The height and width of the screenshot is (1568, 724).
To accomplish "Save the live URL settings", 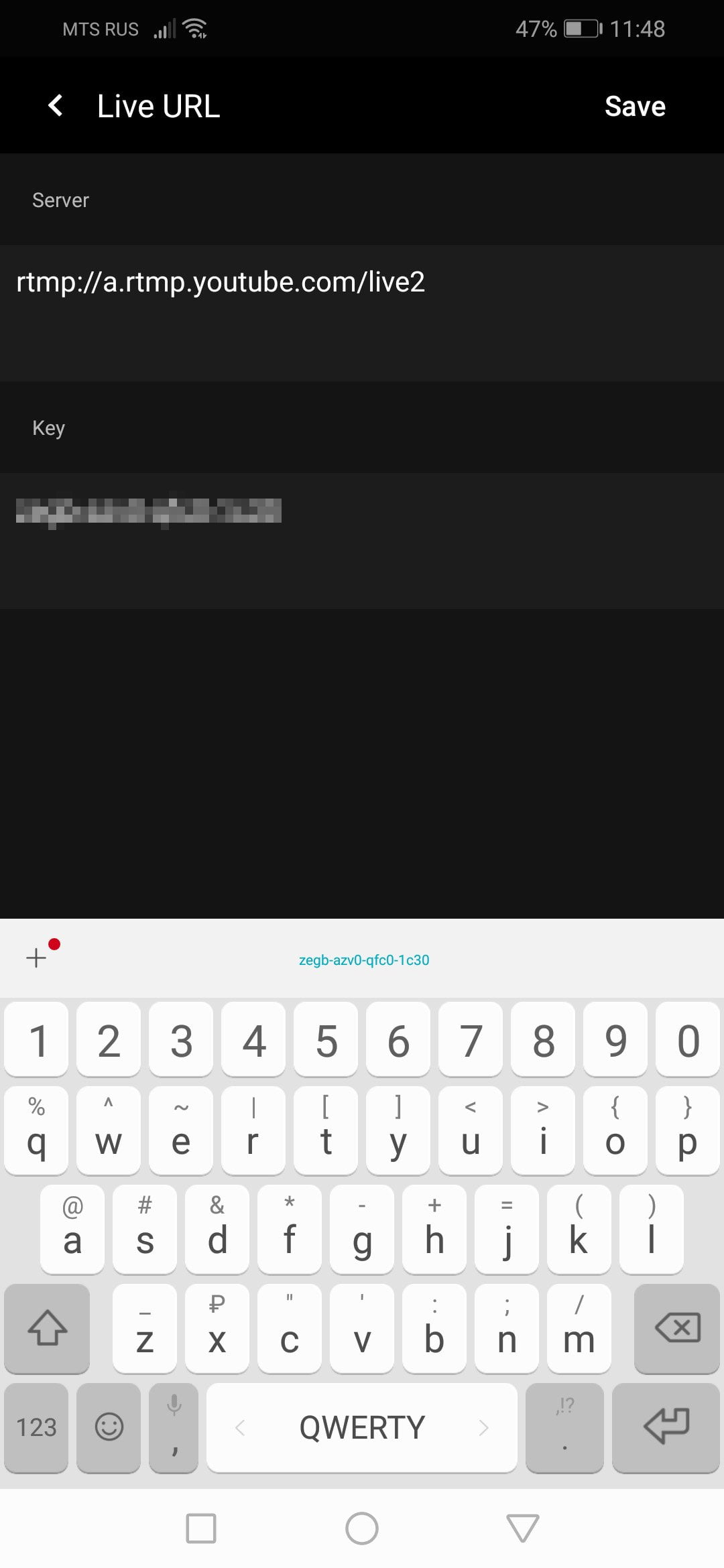I will pos(635,106).
